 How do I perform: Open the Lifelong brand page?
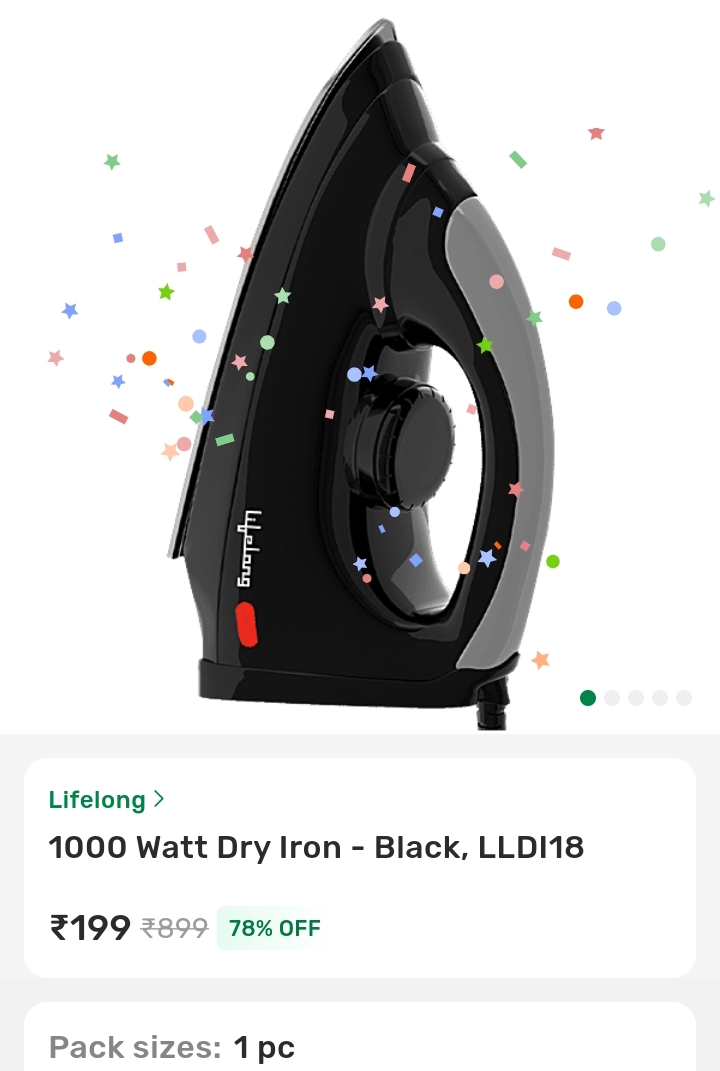(x=95, y=799)
